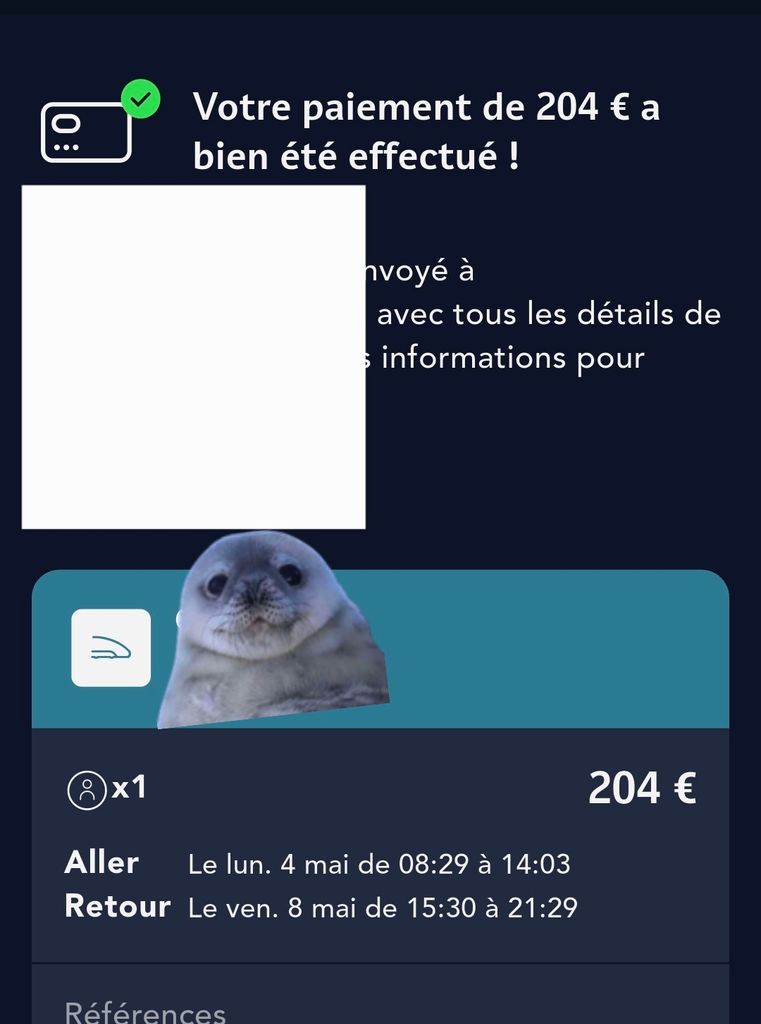Open the 204 € round-trip journey card

point(380,840)
